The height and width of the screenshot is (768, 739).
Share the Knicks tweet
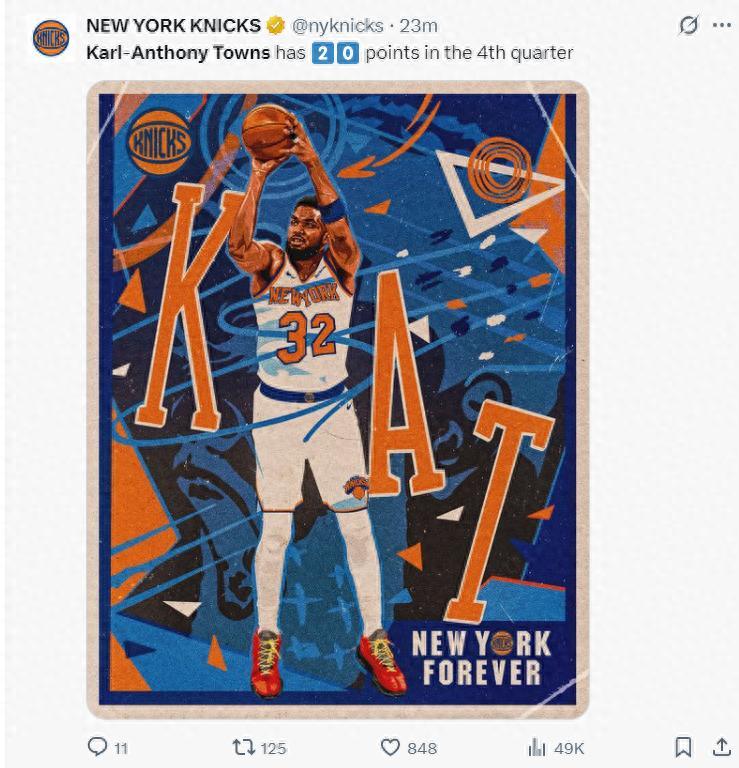720,747
